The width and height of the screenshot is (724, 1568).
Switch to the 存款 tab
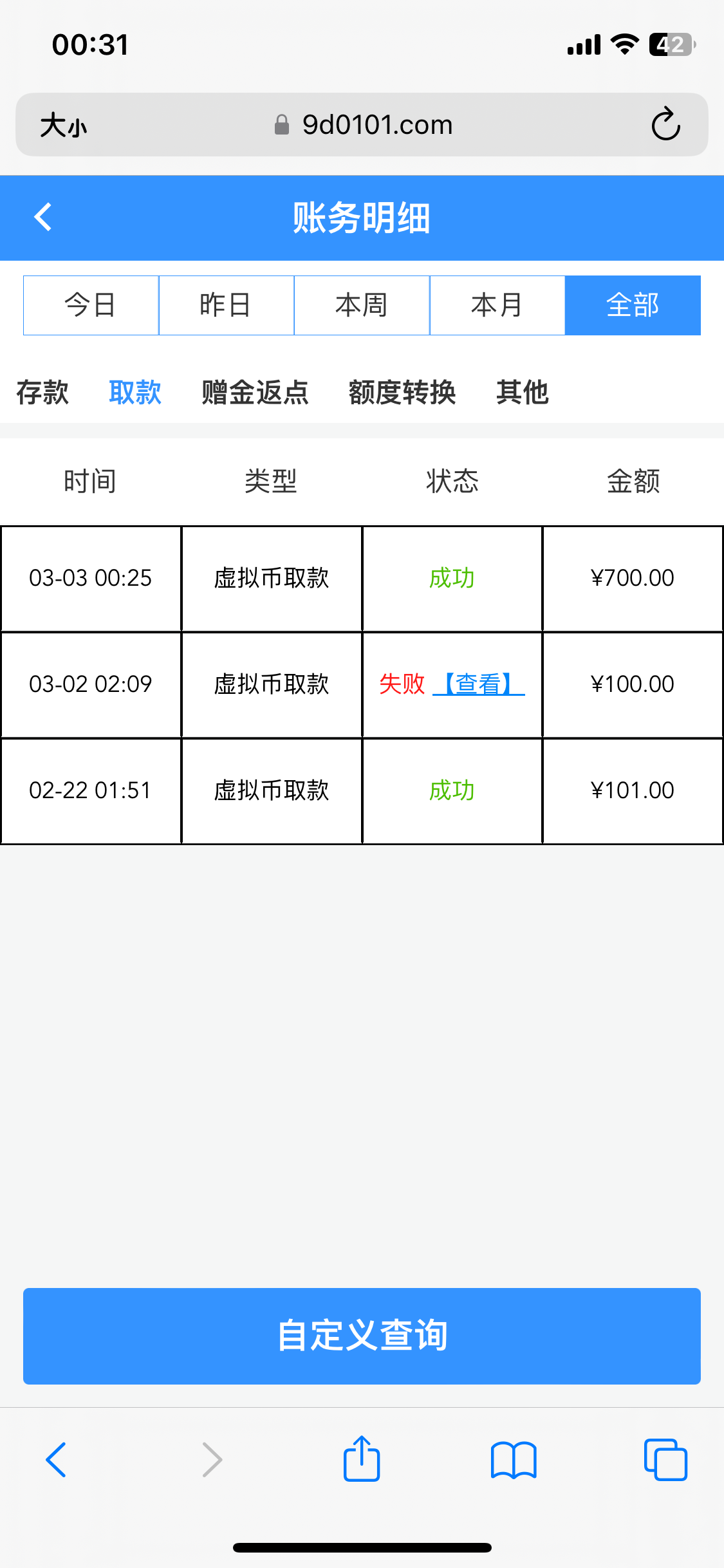(x=42, y=392)
